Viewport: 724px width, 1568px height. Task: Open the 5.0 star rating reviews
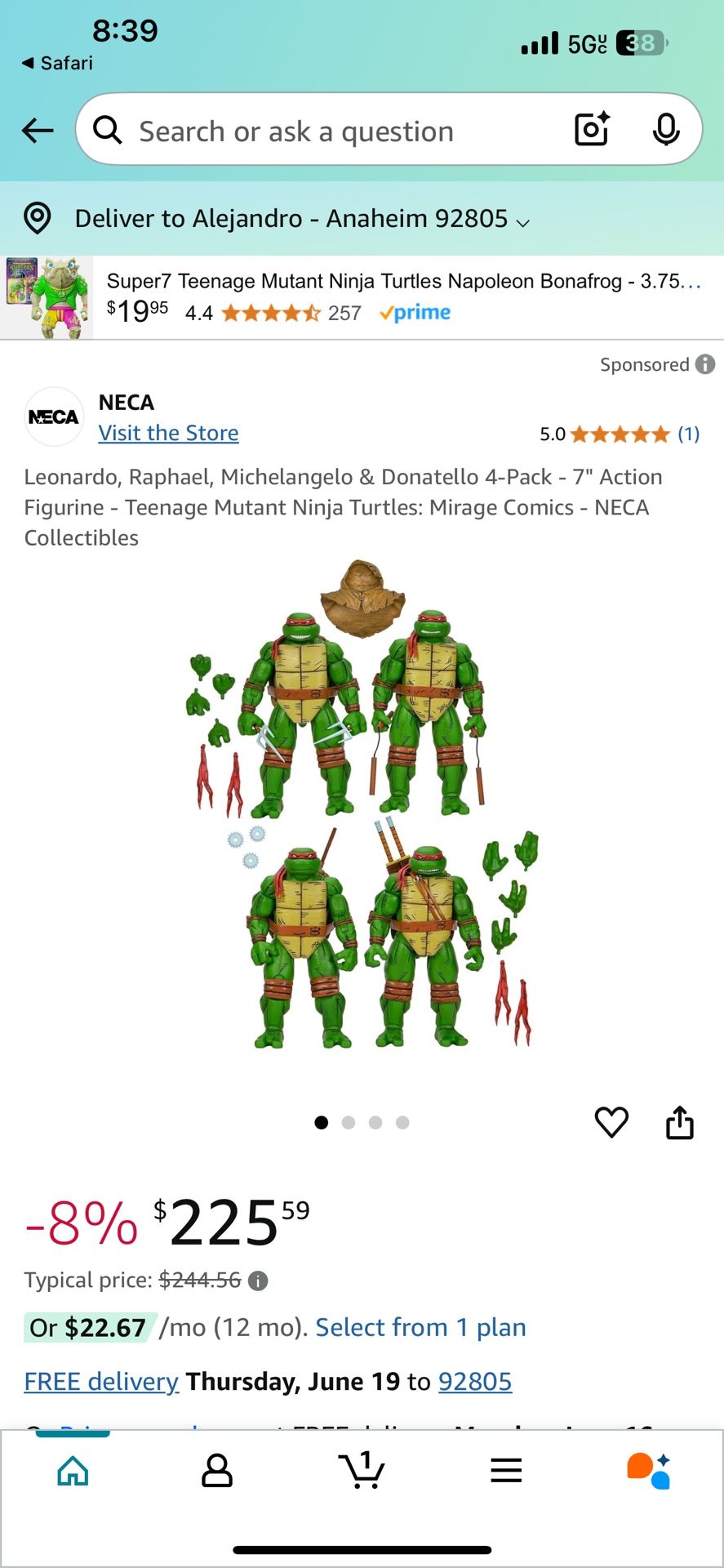pos(619,434)
